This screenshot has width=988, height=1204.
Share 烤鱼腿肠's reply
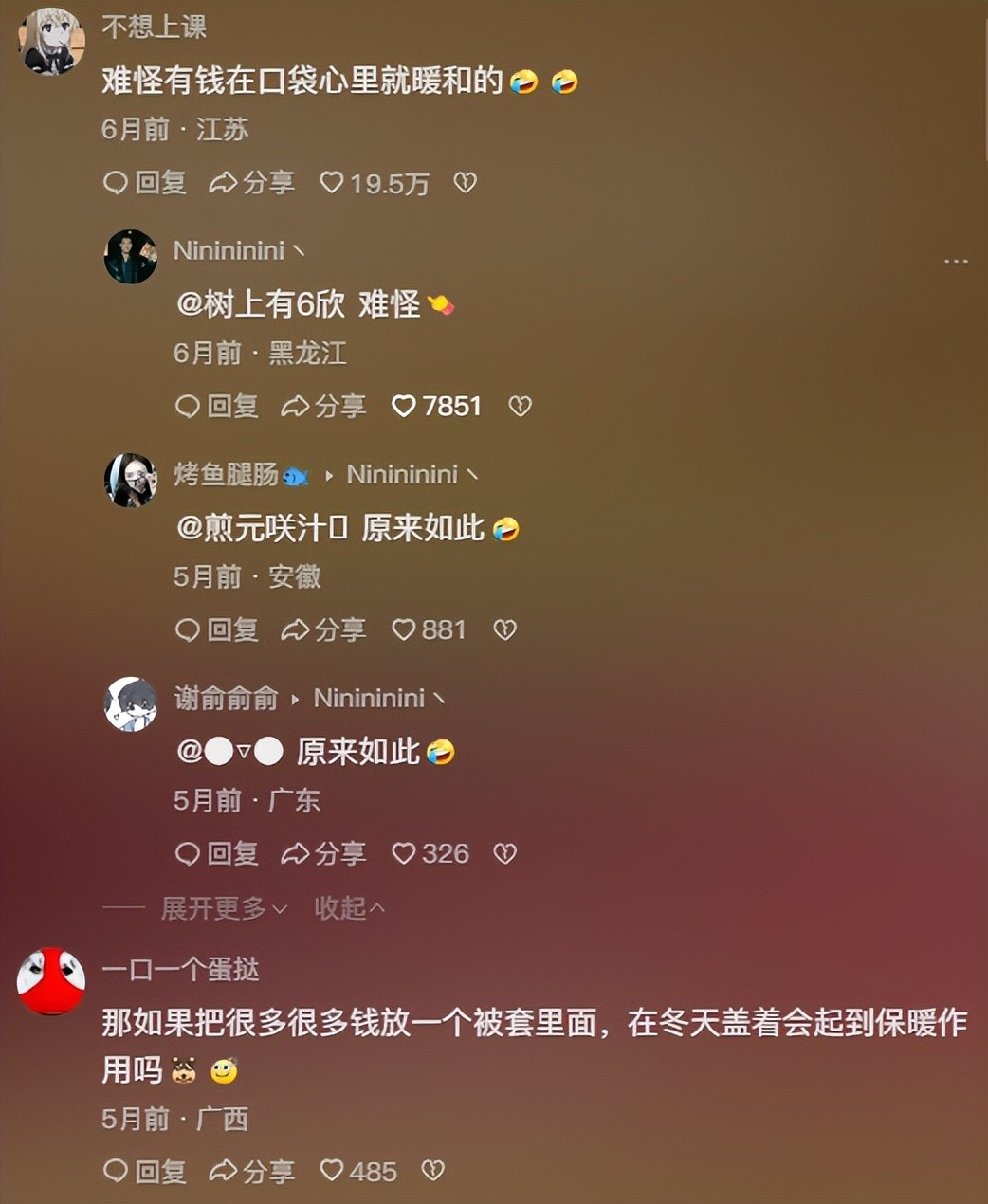point(323,629)
